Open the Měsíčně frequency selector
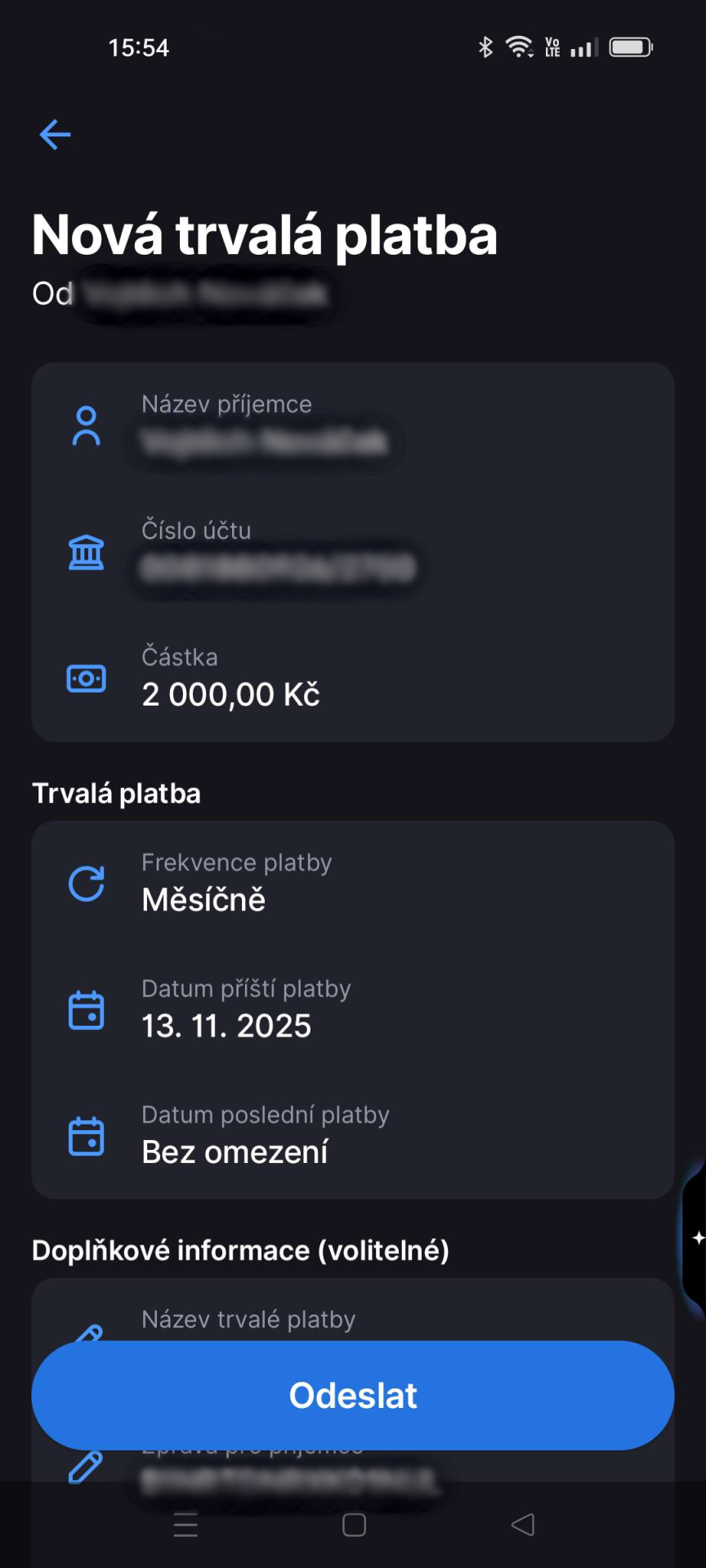The image size is (706, 1568). tap(204, 900)
